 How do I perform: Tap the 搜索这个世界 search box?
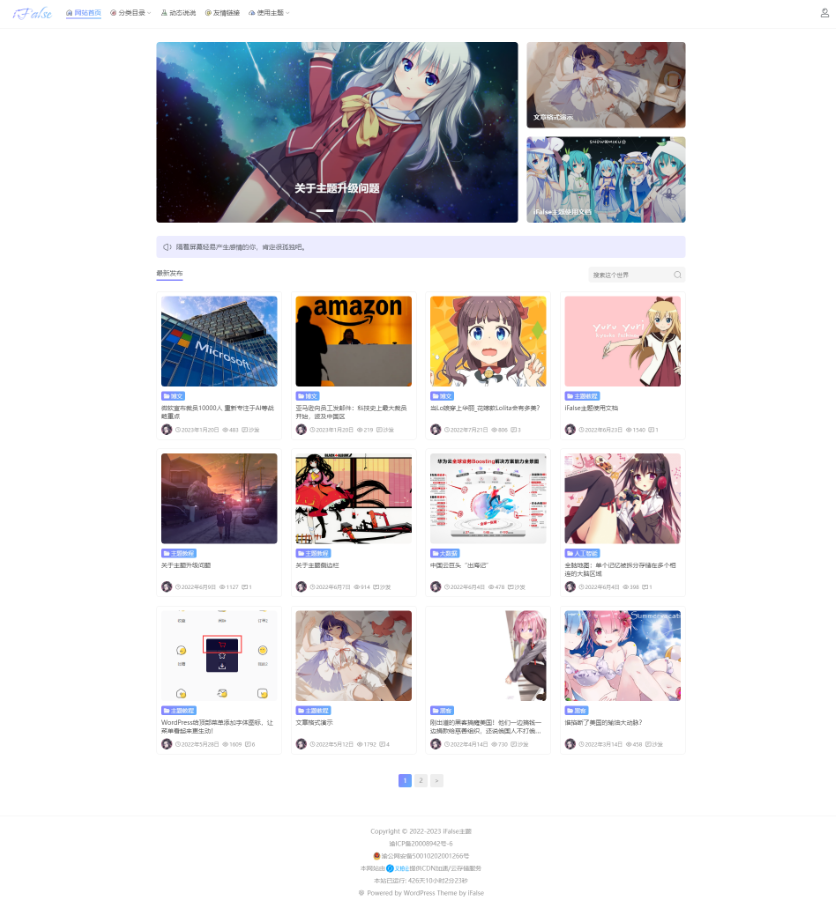630,274
